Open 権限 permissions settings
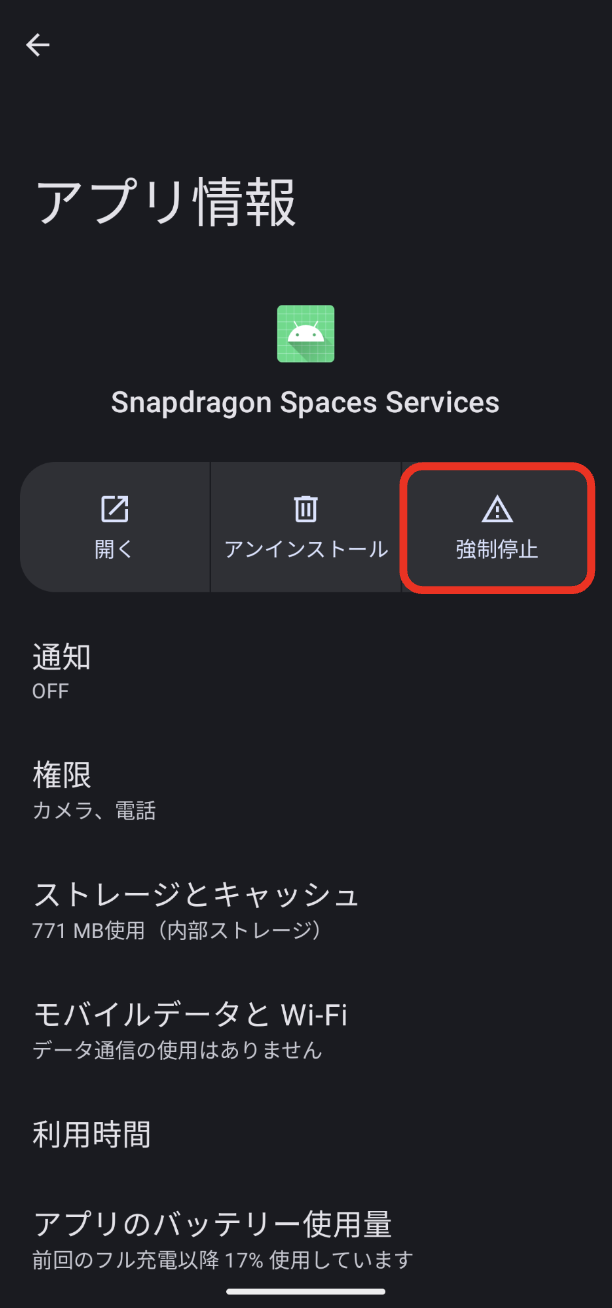This screenshot has width=612, height=1308. click(x=306, y=791)
